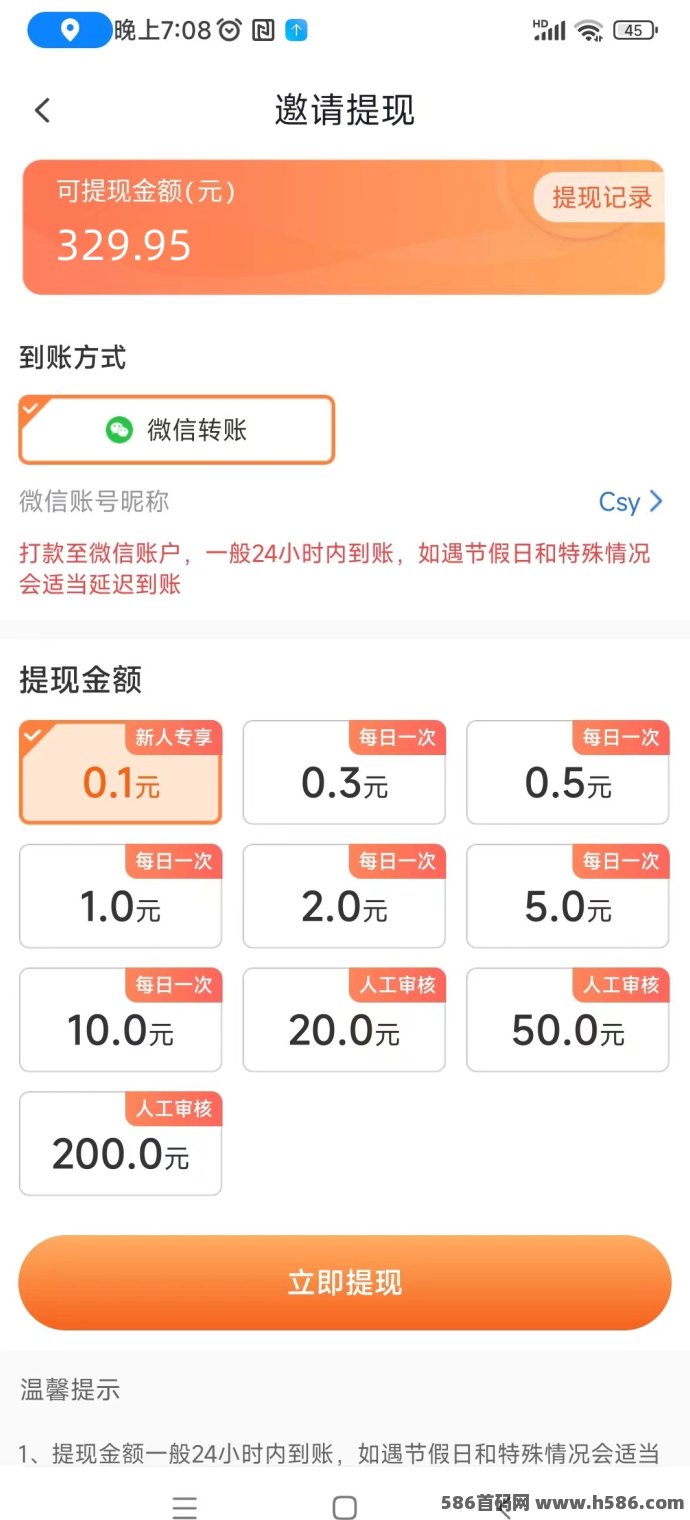690x1520 pixels.
Task: Choose the 20.0元 manual review amount
Action: point(344,1020)
